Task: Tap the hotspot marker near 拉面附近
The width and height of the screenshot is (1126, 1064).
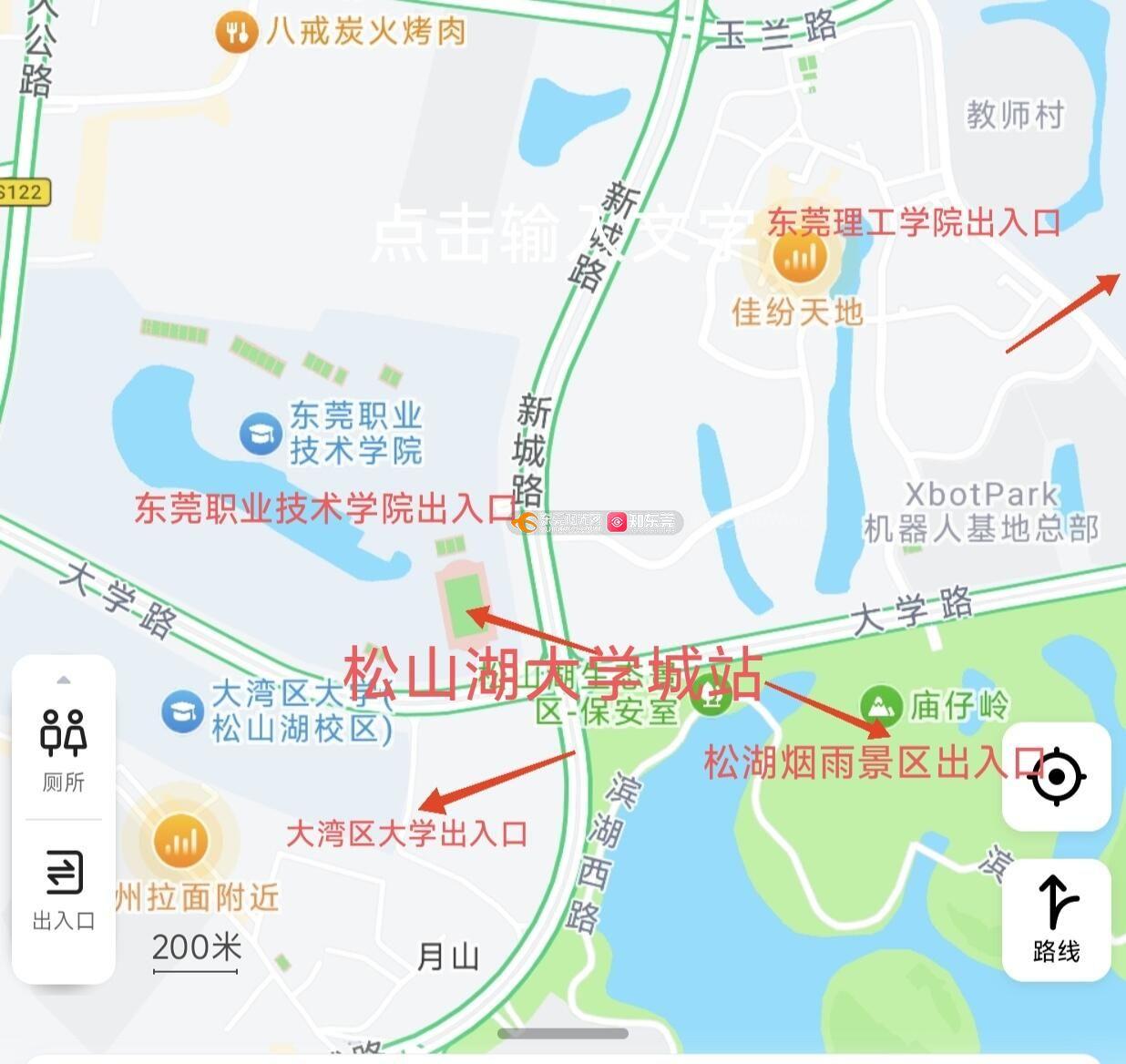Action: point(180,841)
